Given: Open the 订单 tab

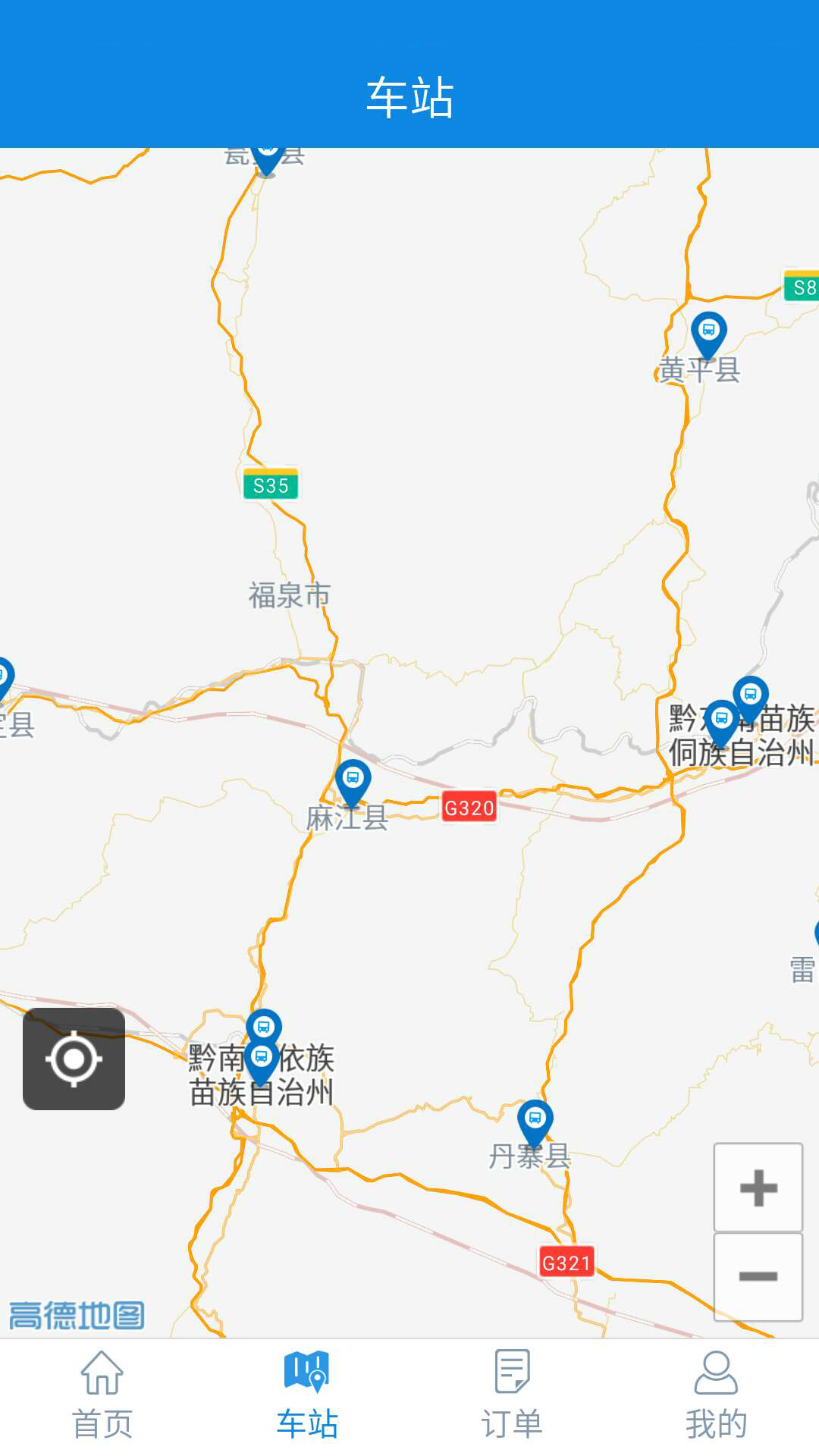Looking at the screenshot, I should pyautogui.click(x=512, y=1396).
